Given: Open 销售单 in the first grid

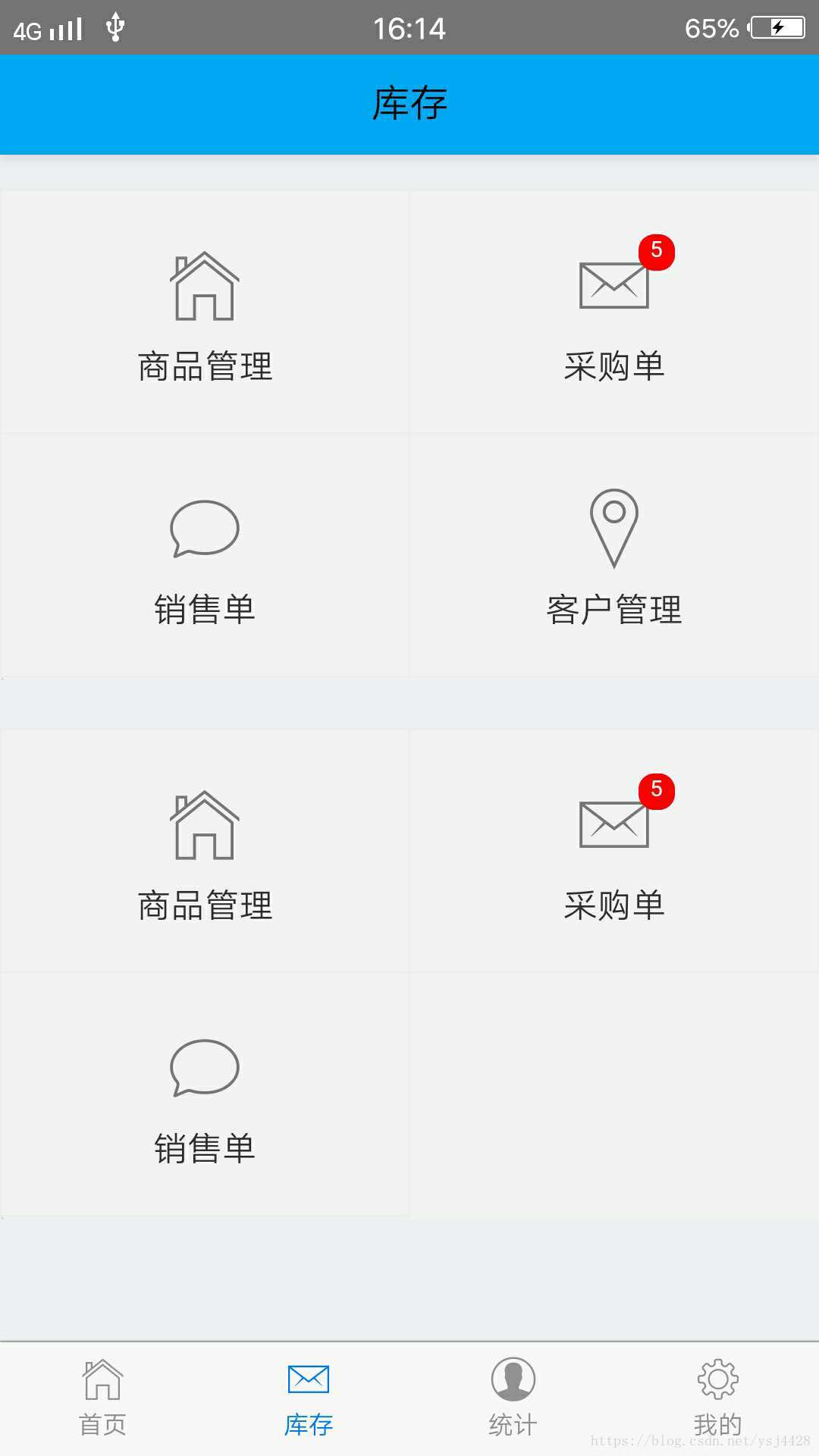Looking at the screenshot, I should point(205,555).
